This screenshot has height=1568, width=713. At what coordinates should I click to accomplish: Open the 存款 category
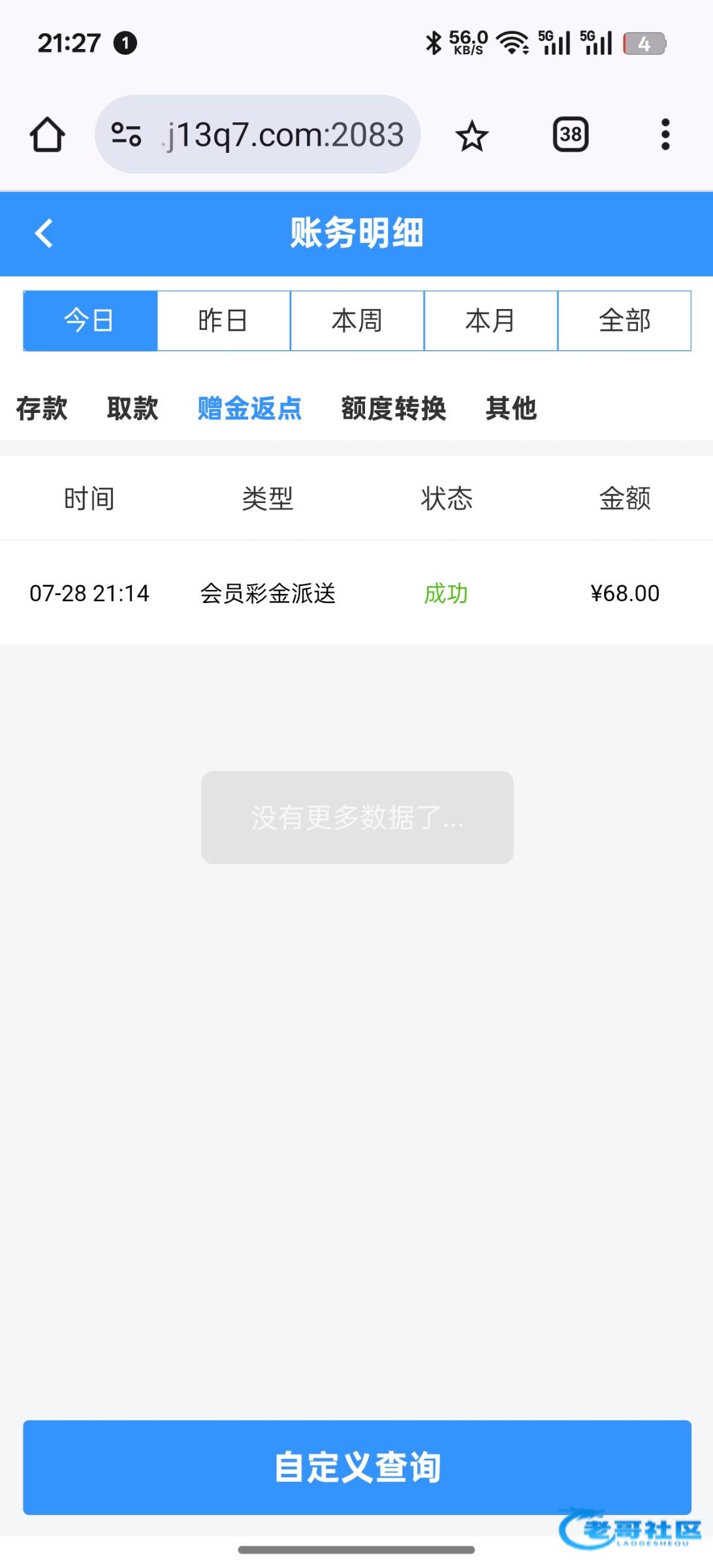tap(42, 408)
